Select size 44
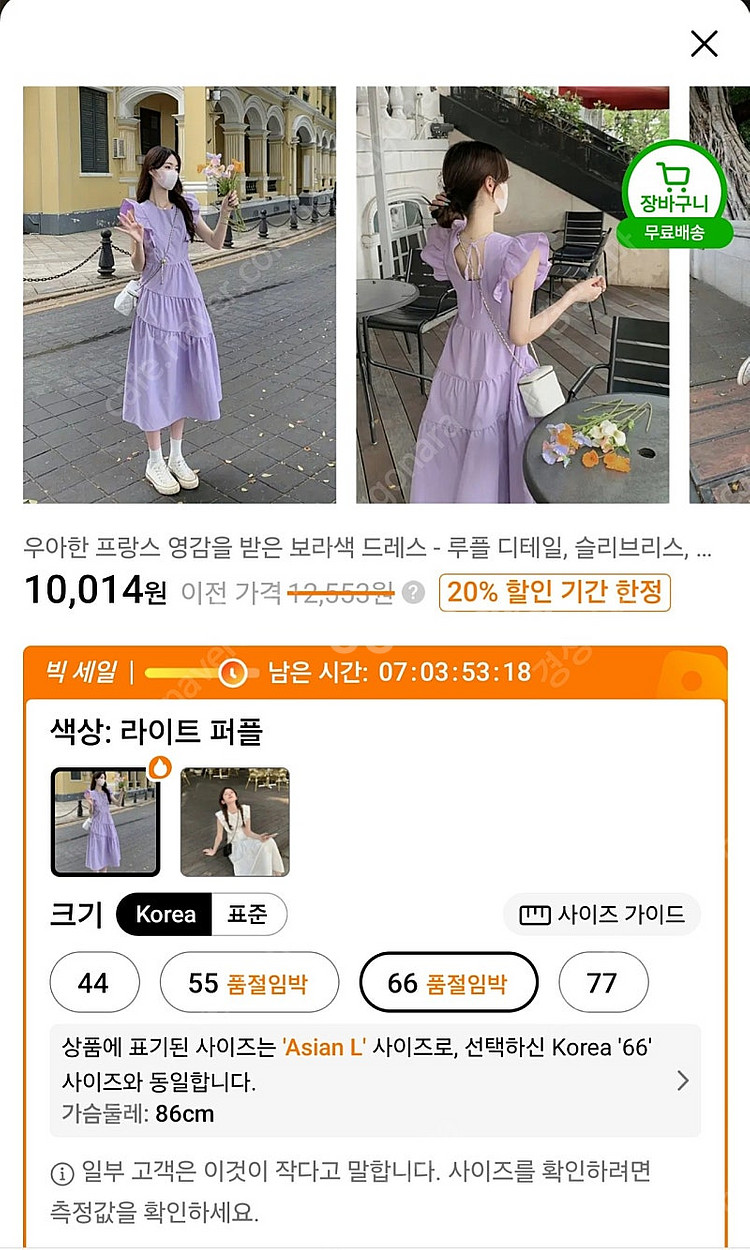This screenshot has height=1250, width=750. (93, 983)
